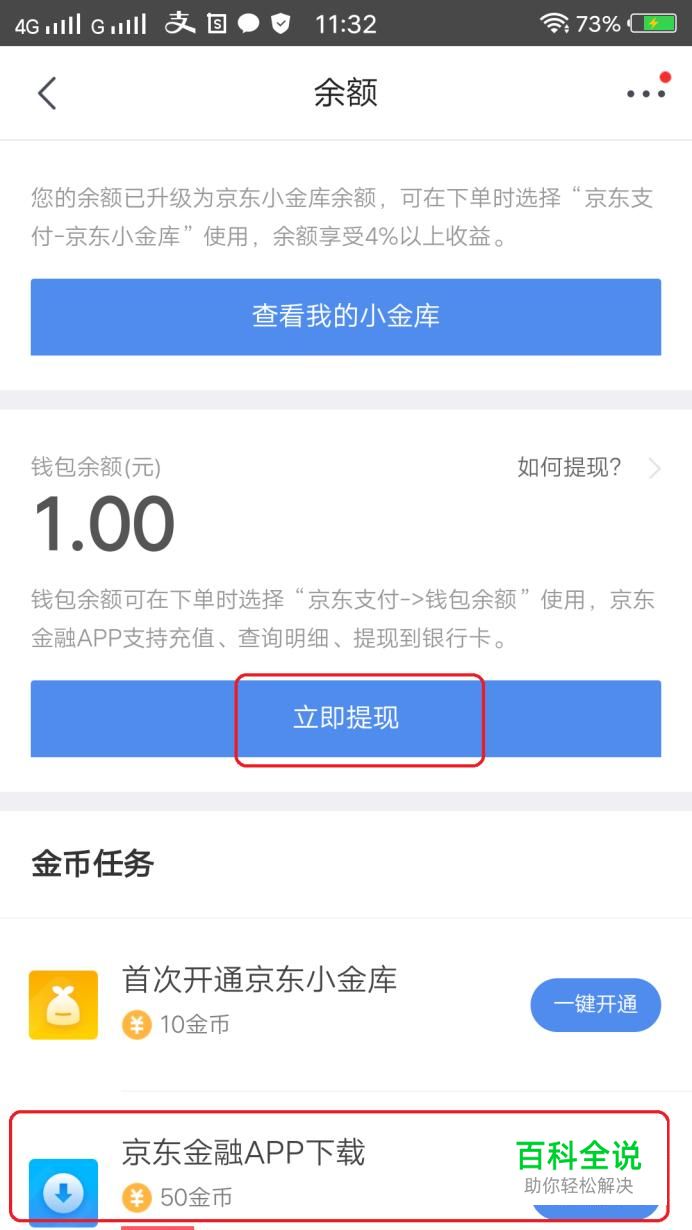Go back using the top-left arrow
The height and width of the screenshot is (1230, 692).
click(46, 93)
